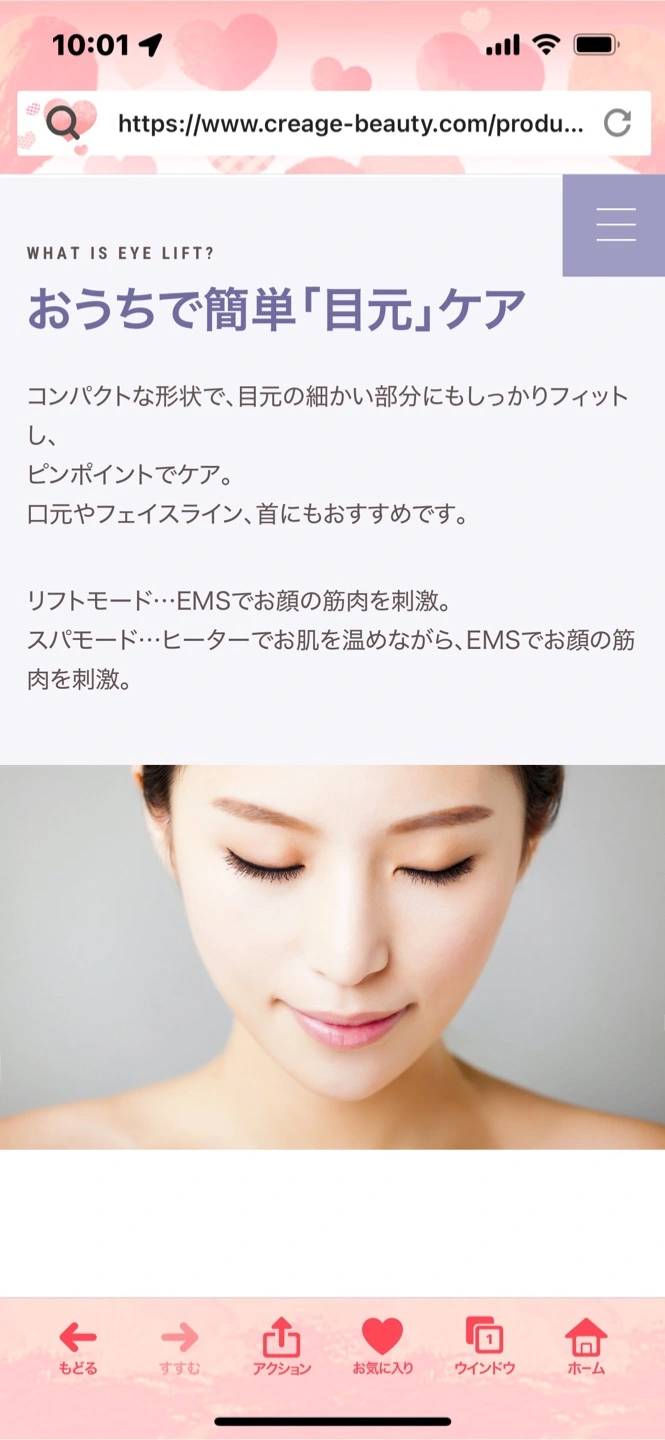Viewport: 665px width, 1440px height.
Task: Open お気に入り favorites
Action: tap(382, 1346)
